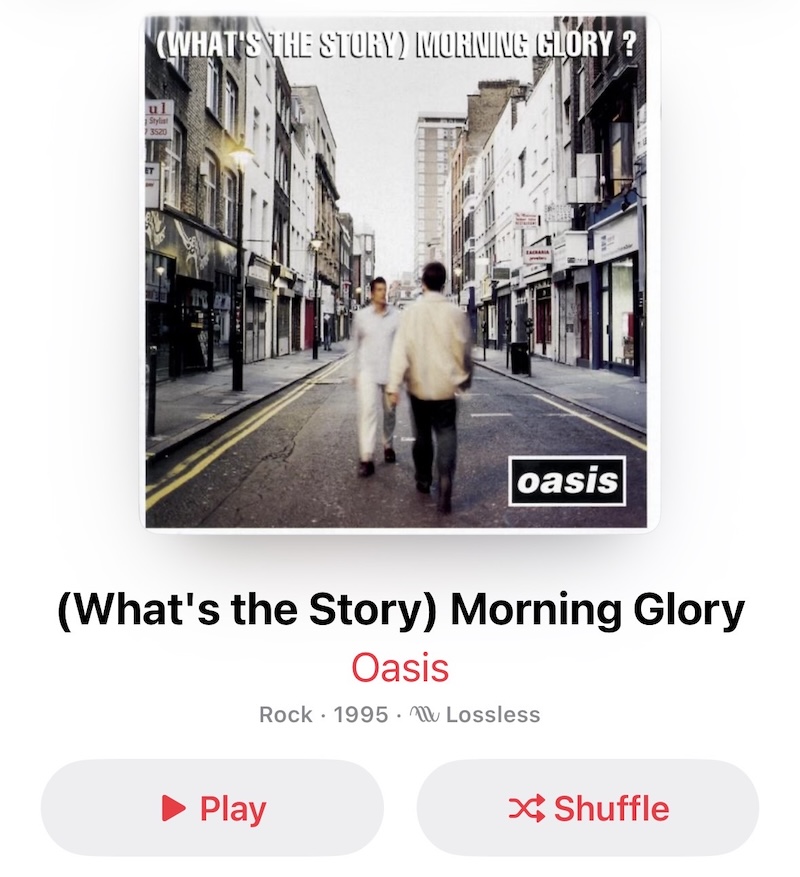The width and height of the screenshot is (800, 877).
Task: View the album cover artwork
Action: click(400, 272)
